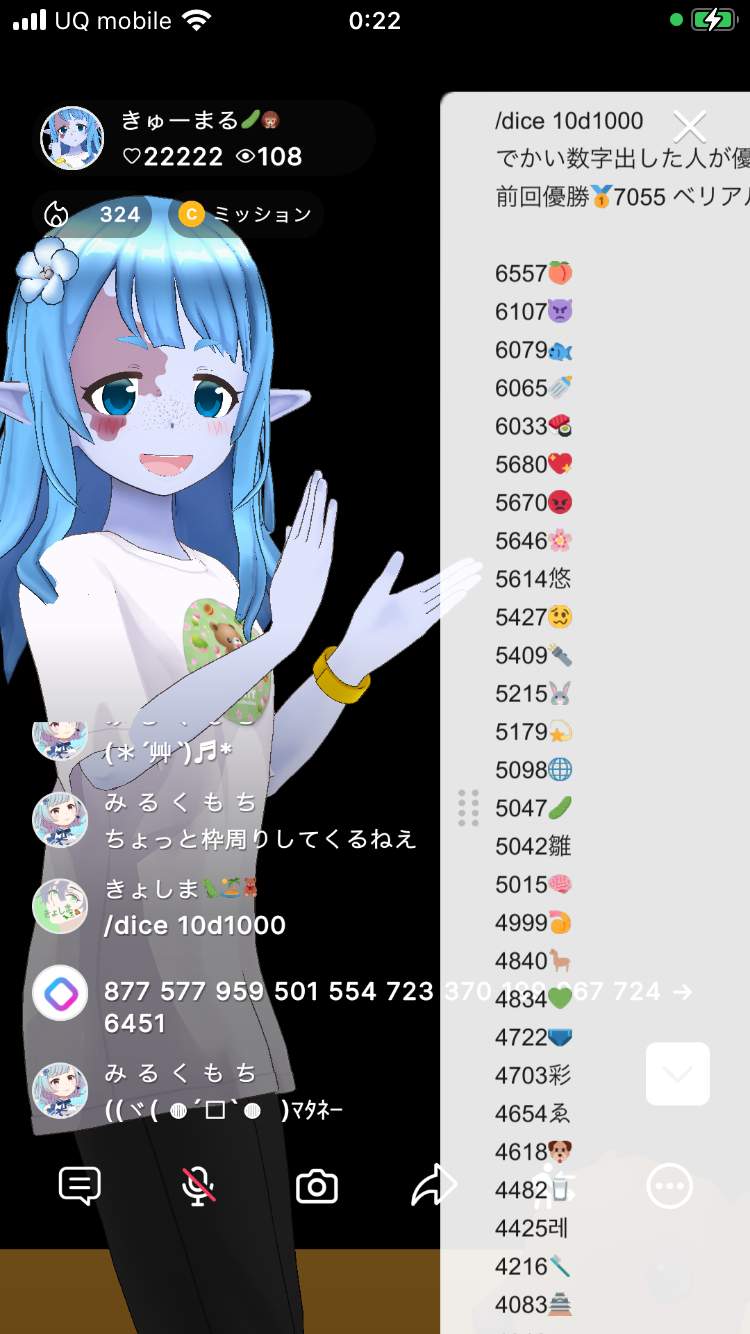This screenshot has height=1334, width=750.
Task: Open the comment input
Action: (x=80, y=1187)
